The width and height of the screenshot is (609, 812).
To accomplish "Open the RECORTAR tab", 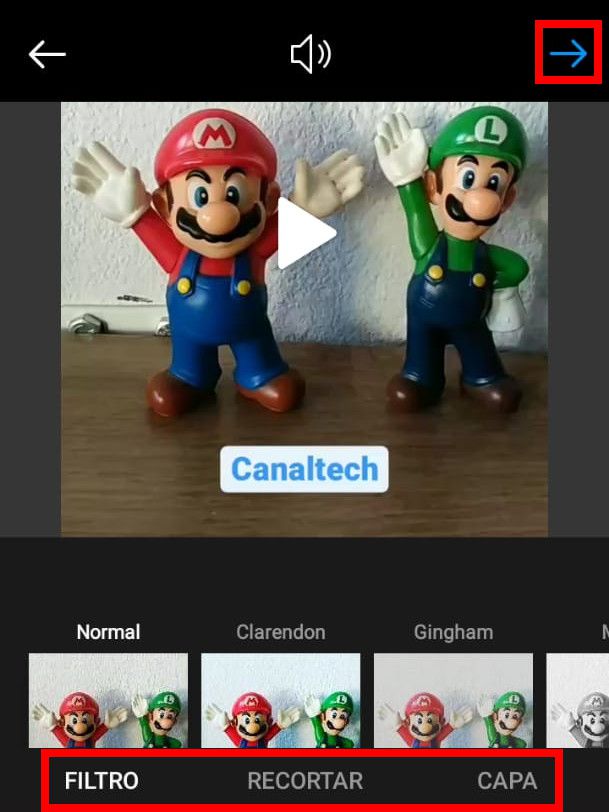I will [305, 781].
